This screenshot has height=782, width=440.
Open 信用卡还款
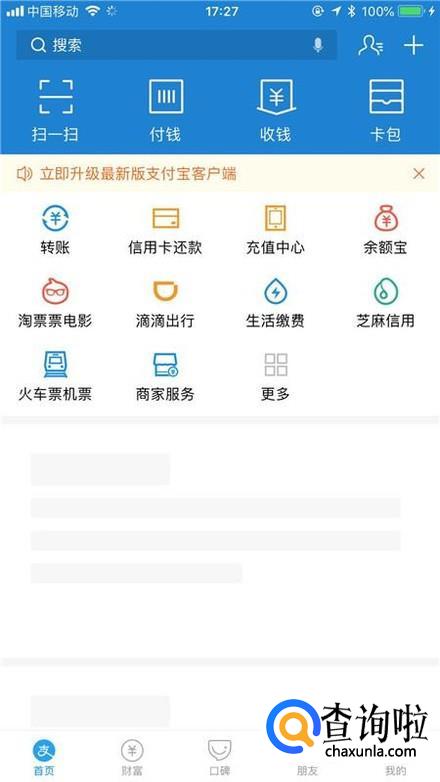[165, 230]
